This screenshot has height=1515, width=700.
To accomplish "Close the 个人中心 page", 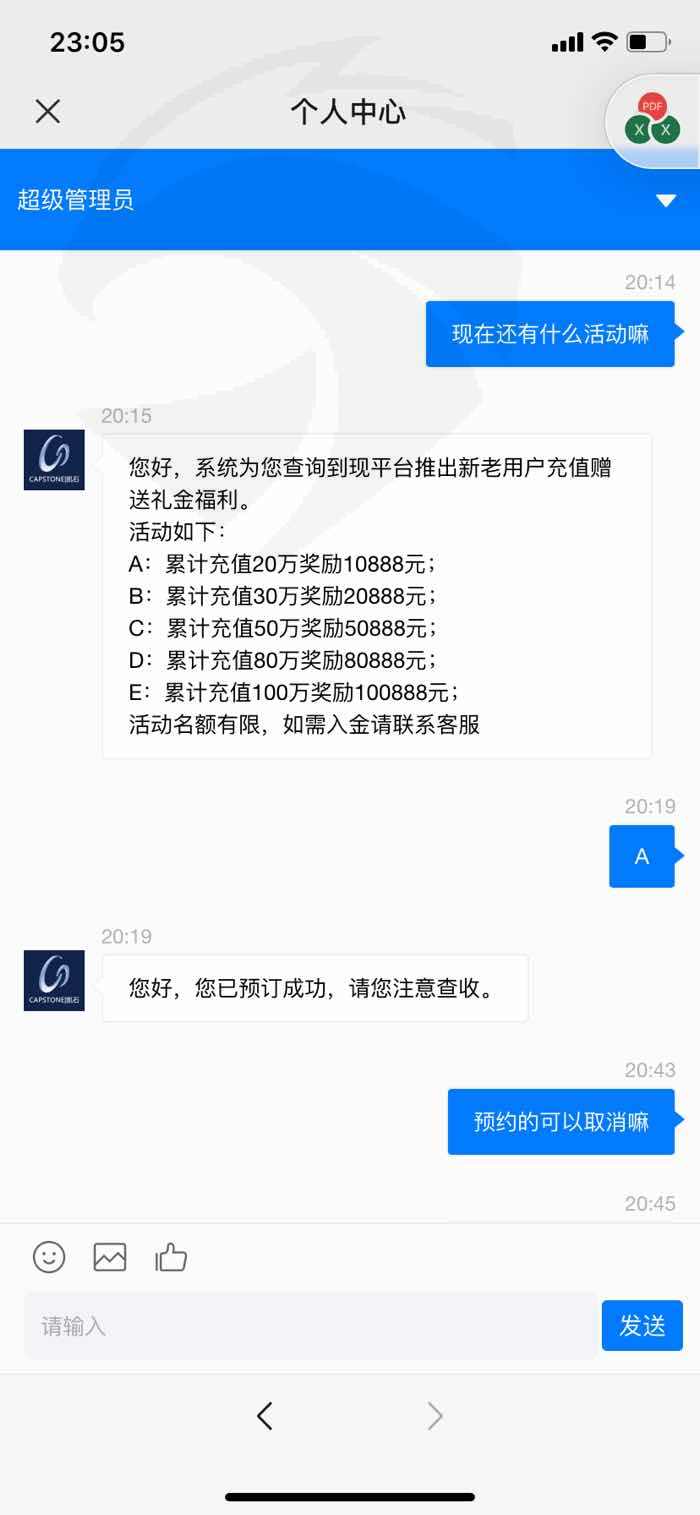I will (48, 111).
